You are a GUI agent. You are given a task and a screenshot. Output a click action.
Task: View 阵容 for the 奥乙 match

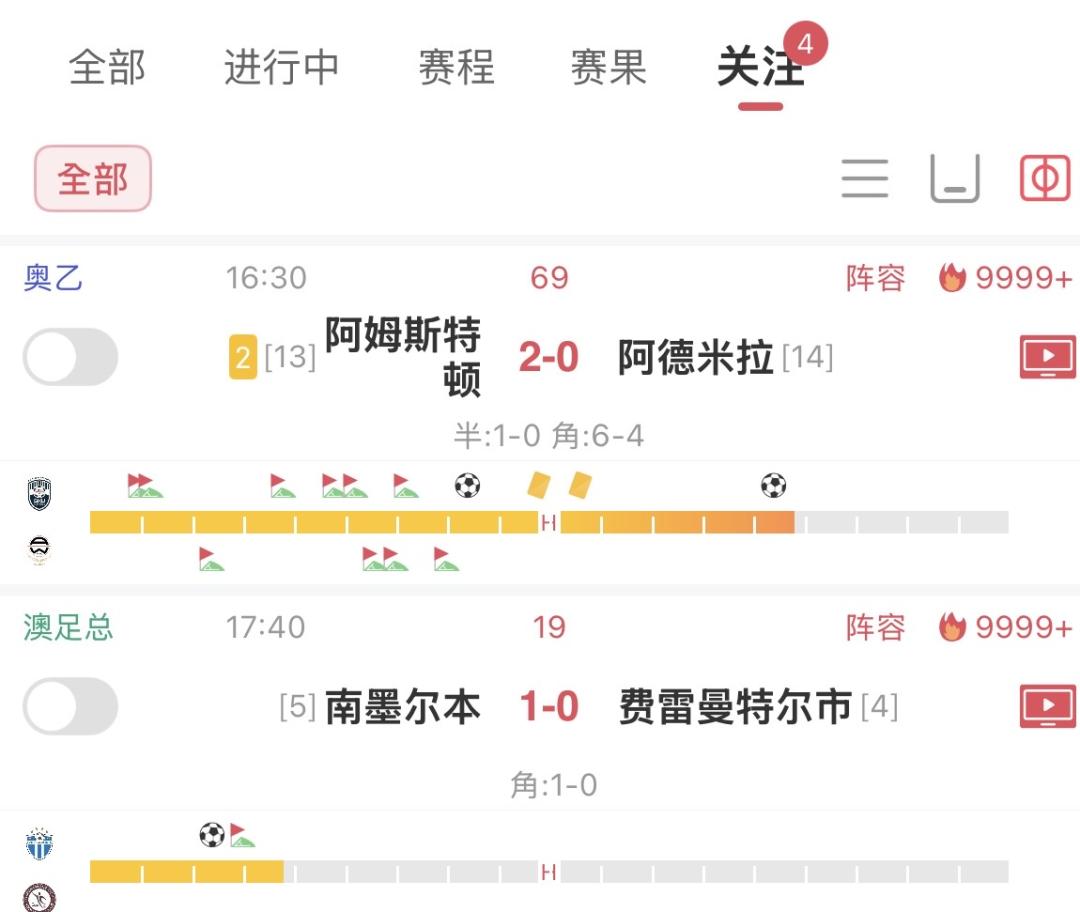point(875,278)
